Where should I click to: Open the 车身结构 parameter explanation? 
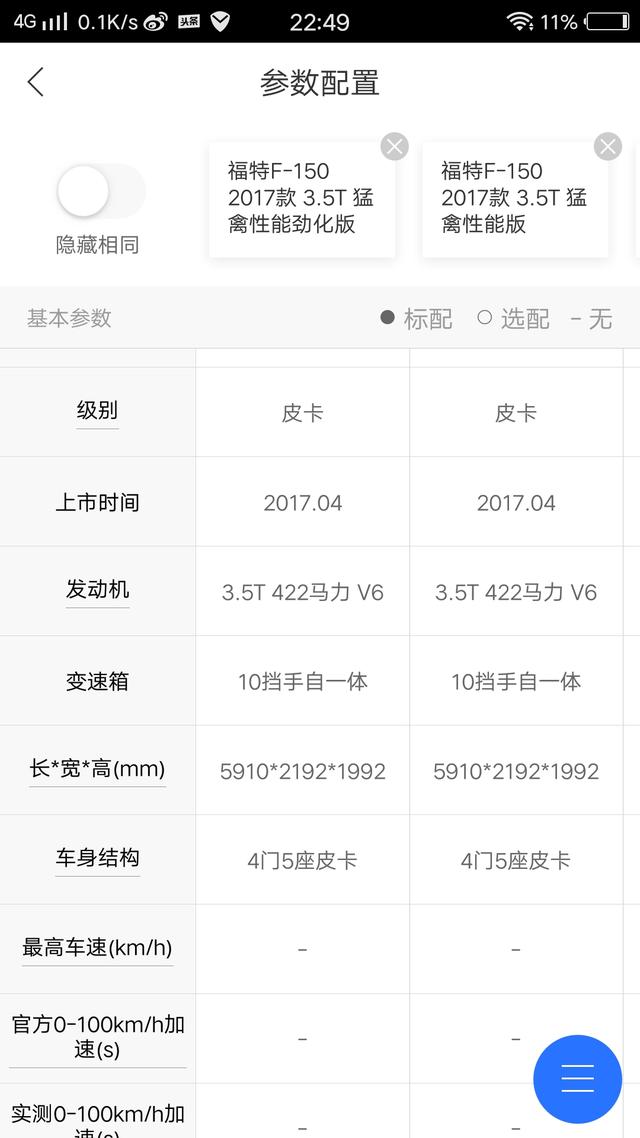coord(97,859)
